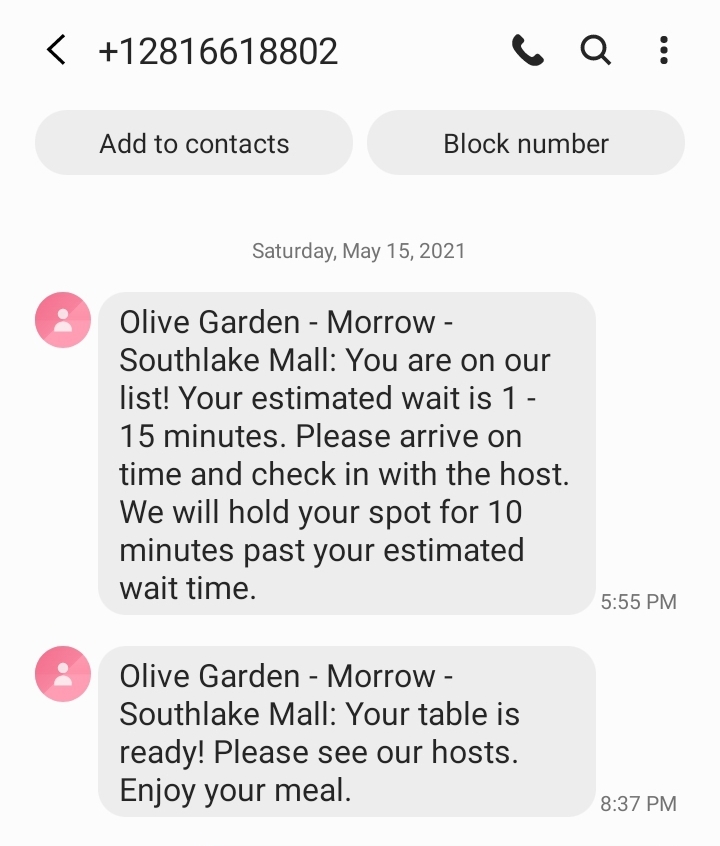Go back to the conversations list
Screen dimensions: 720x846
click(57, 50)
